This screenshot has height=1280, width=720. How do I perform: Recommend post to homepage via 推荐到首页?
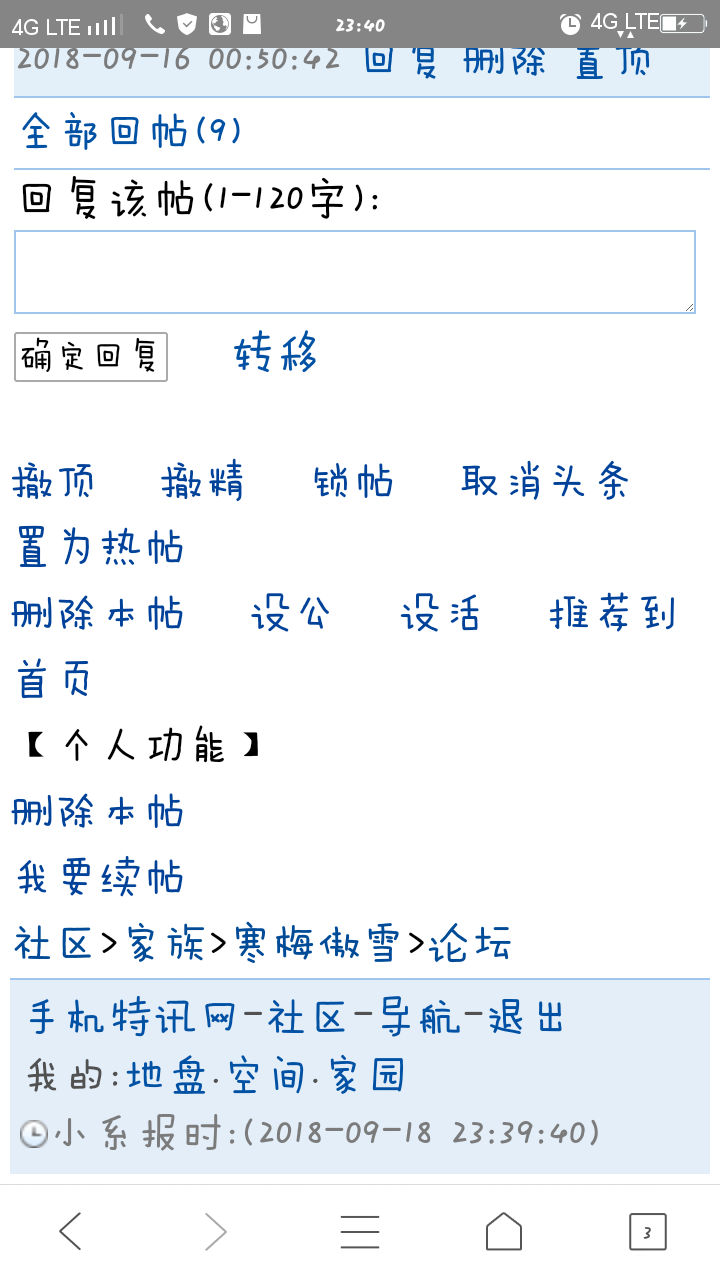(612, 615)
